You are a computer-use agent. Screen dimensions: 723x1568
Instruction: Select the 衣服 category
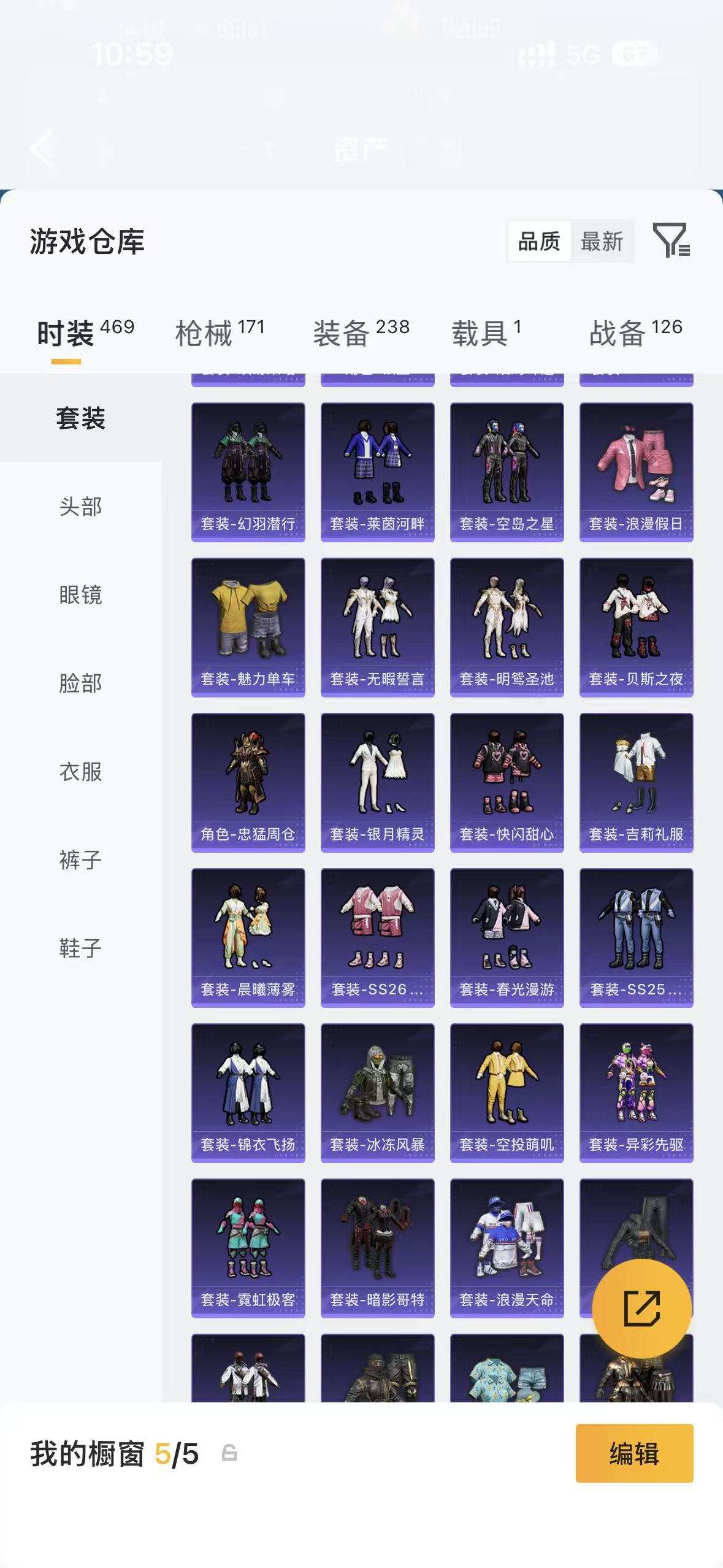pos(80,772)
